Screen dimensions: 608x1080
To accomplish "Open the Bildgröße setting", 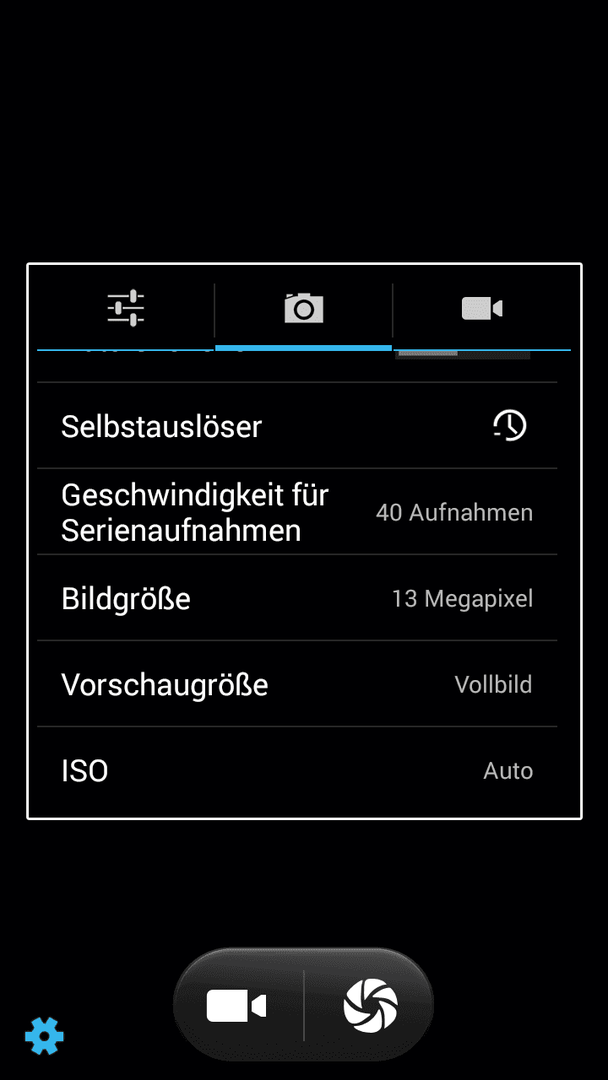I will [297, 598].
